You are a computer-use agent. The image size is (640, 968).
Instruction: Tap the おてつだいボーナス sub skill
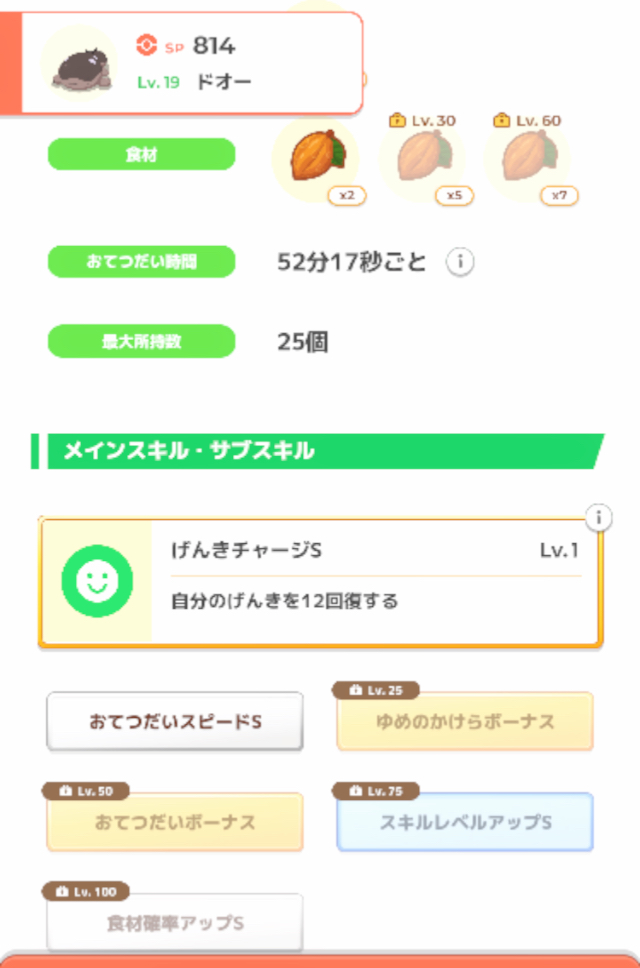[175, 822]
